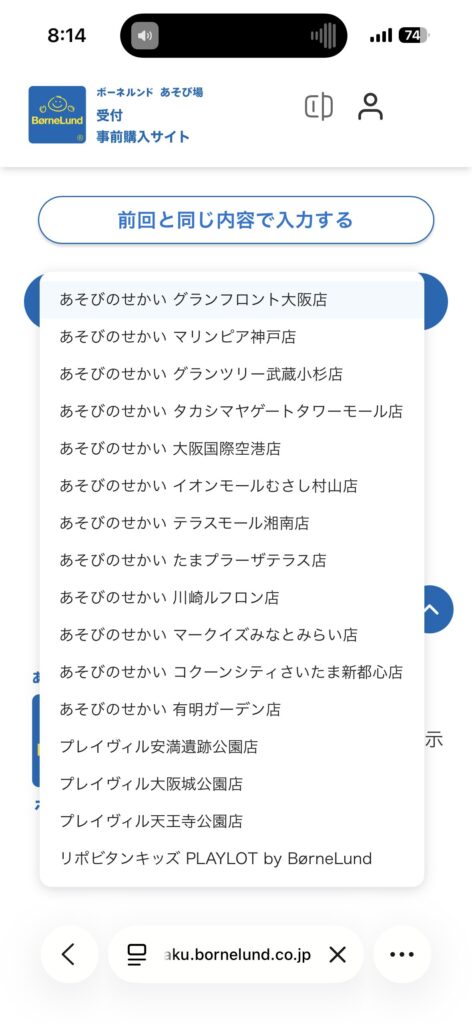This screenshot has width=472, height=1024.
Task: Pick あそびのせかい たまプラーザテラス店
Action: click(x=232, y=560)
